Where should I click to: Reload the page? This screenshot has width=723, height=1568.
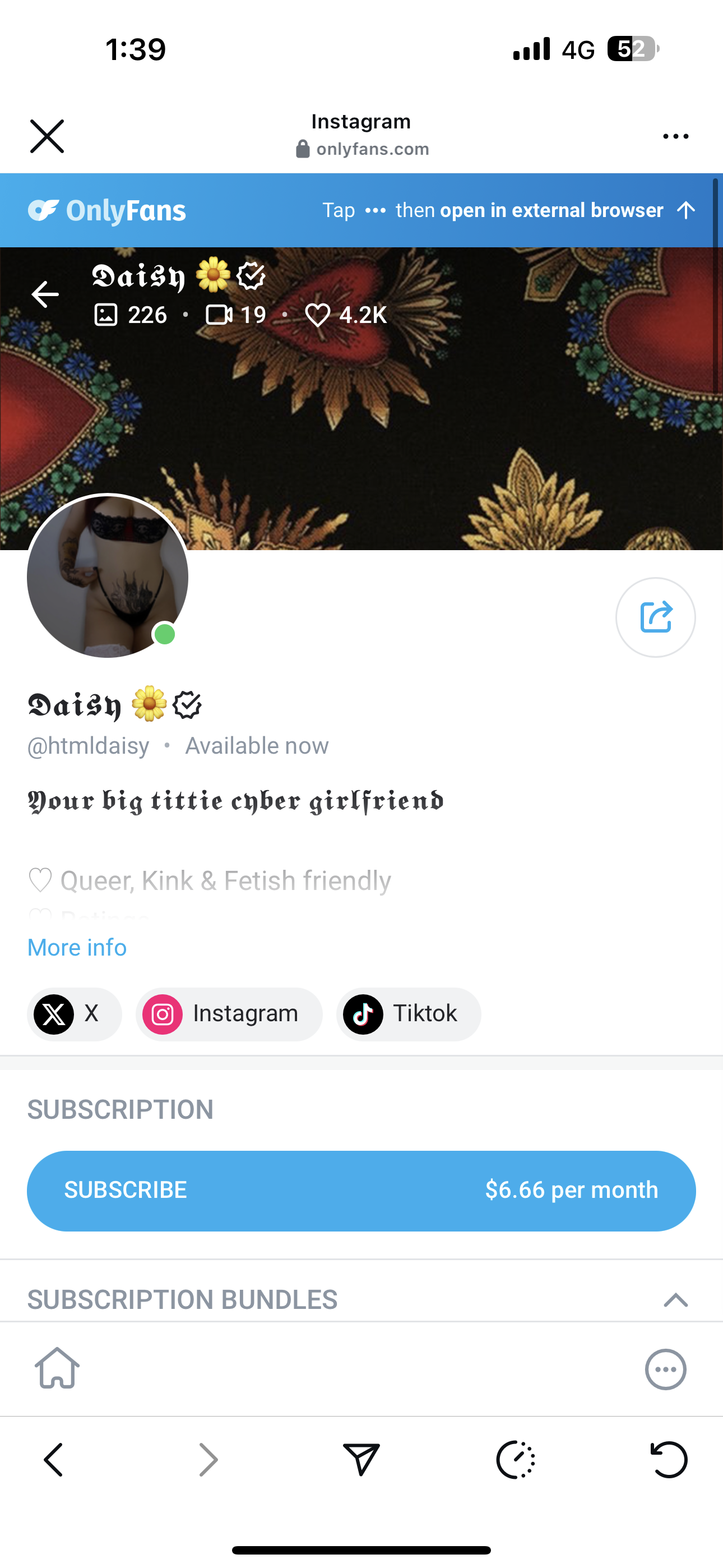(x=669, y=1460)
